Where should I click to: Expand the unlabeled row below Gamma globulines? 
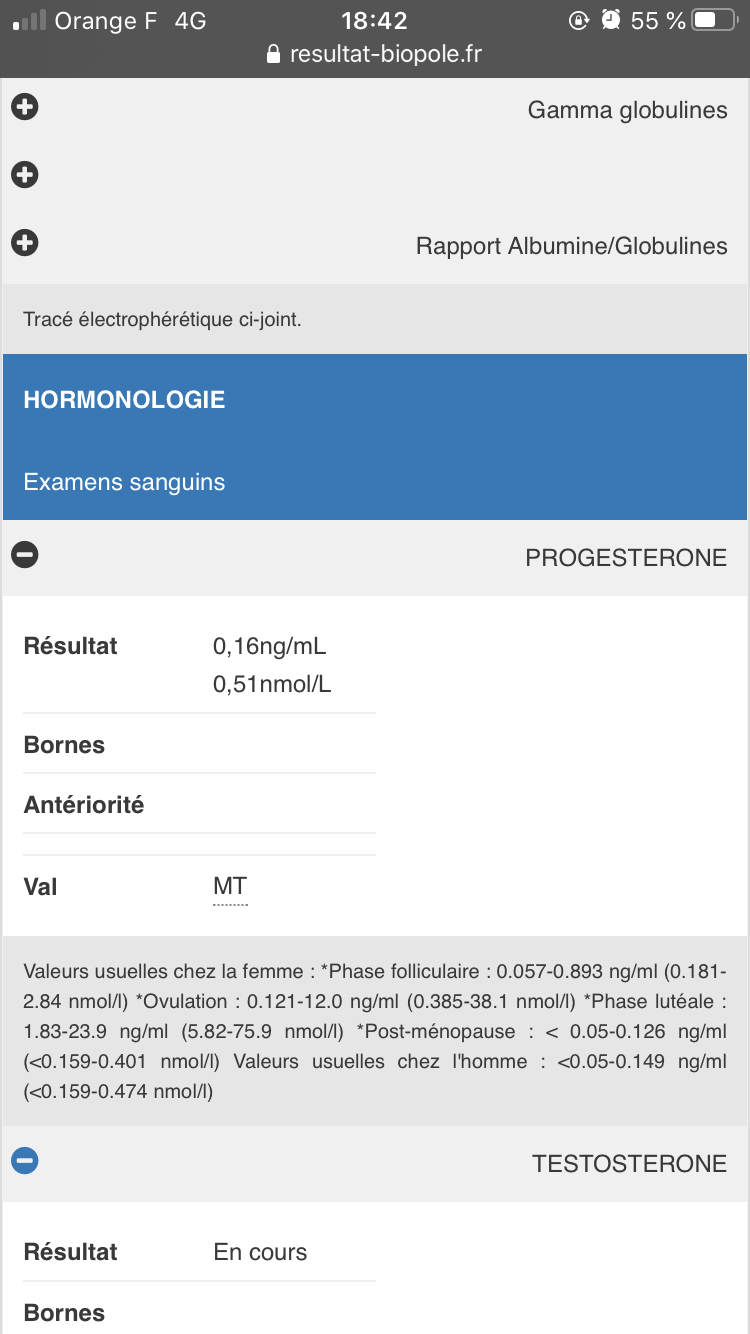coord(25,175)
